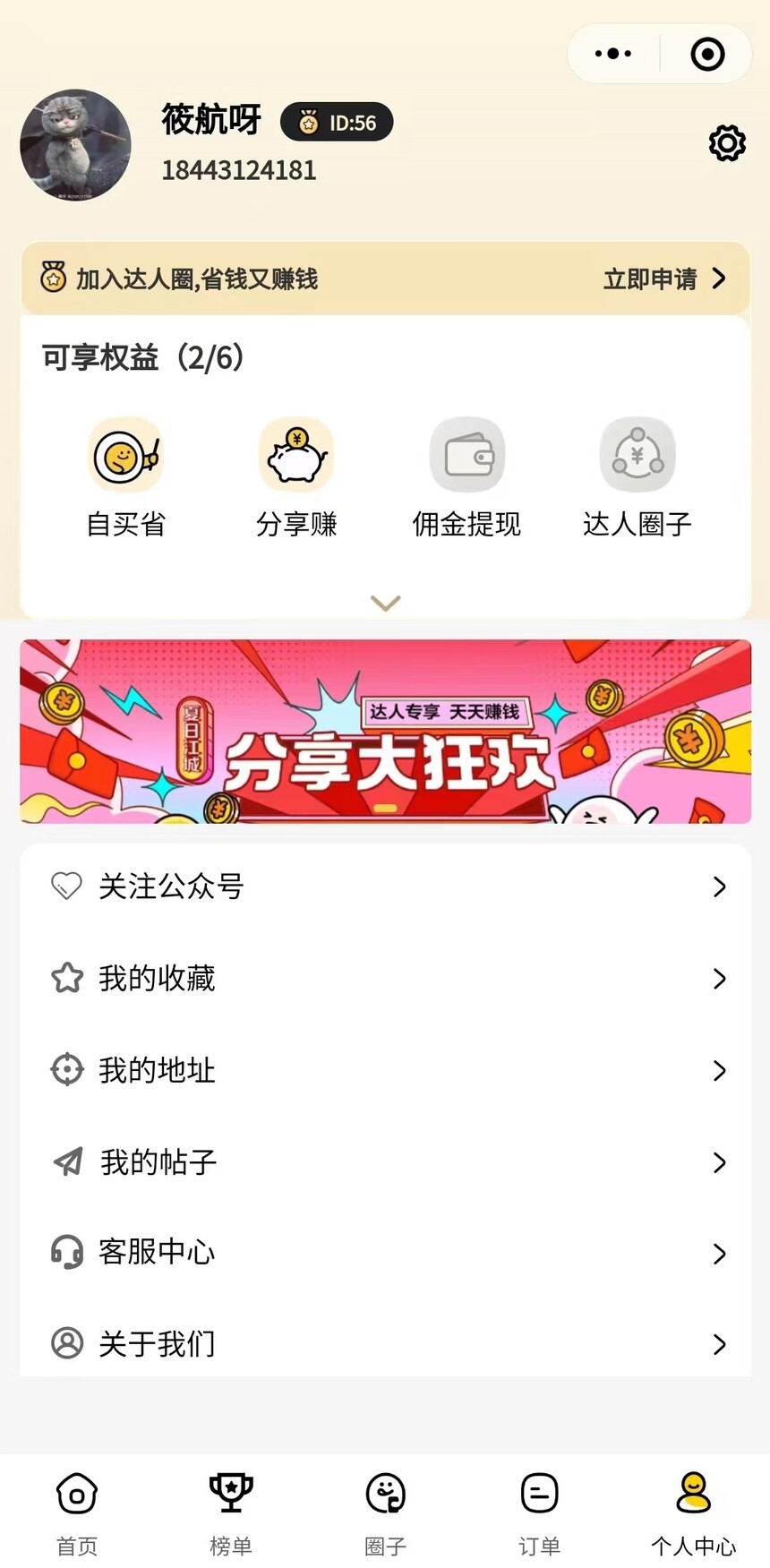Open 关注公众号 row
Image resolution: width=770 pixels, height=1568 pixels.
coord(385,887)
